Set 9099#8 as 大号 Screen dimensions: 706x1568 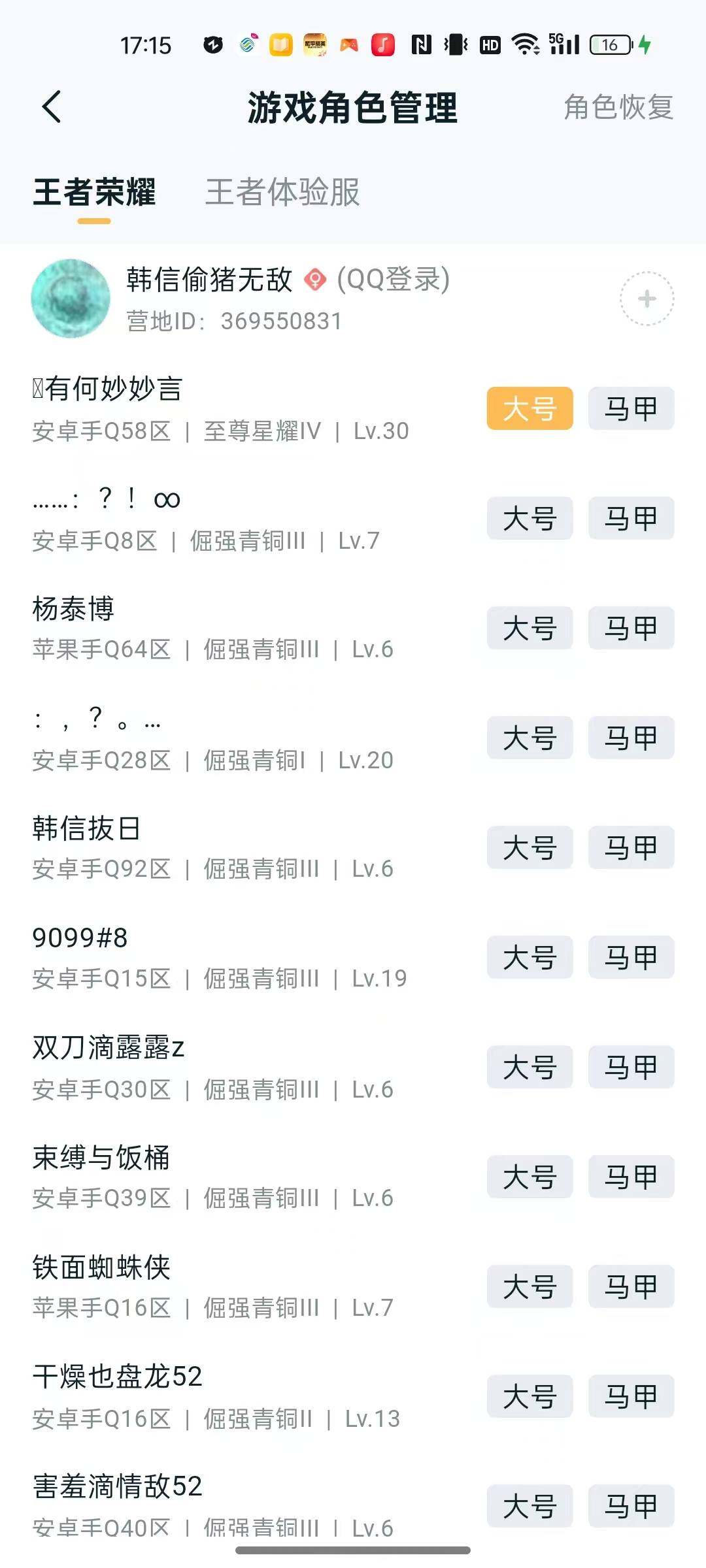(529, 957)
